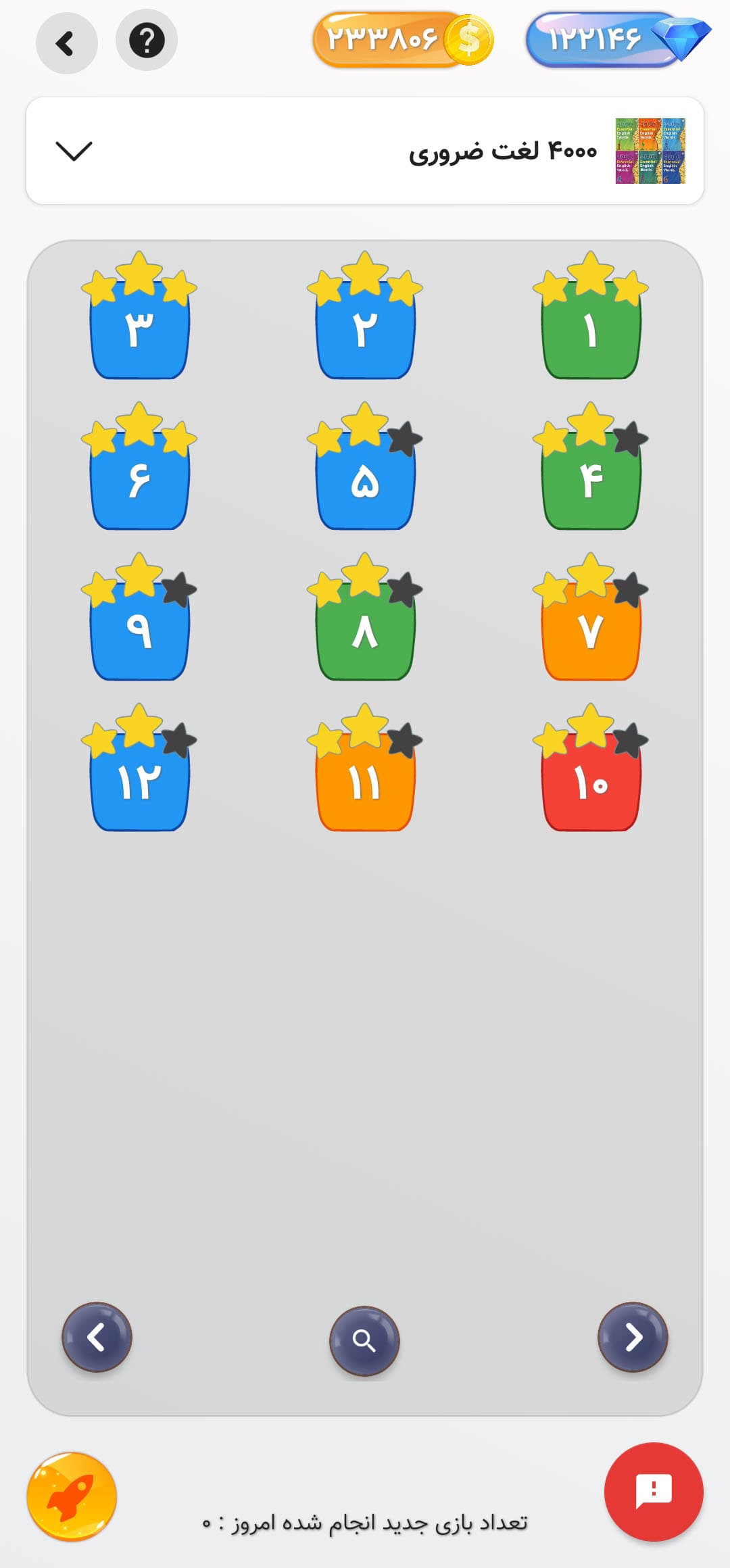Open the coin balance counter

tap(403, 39)
